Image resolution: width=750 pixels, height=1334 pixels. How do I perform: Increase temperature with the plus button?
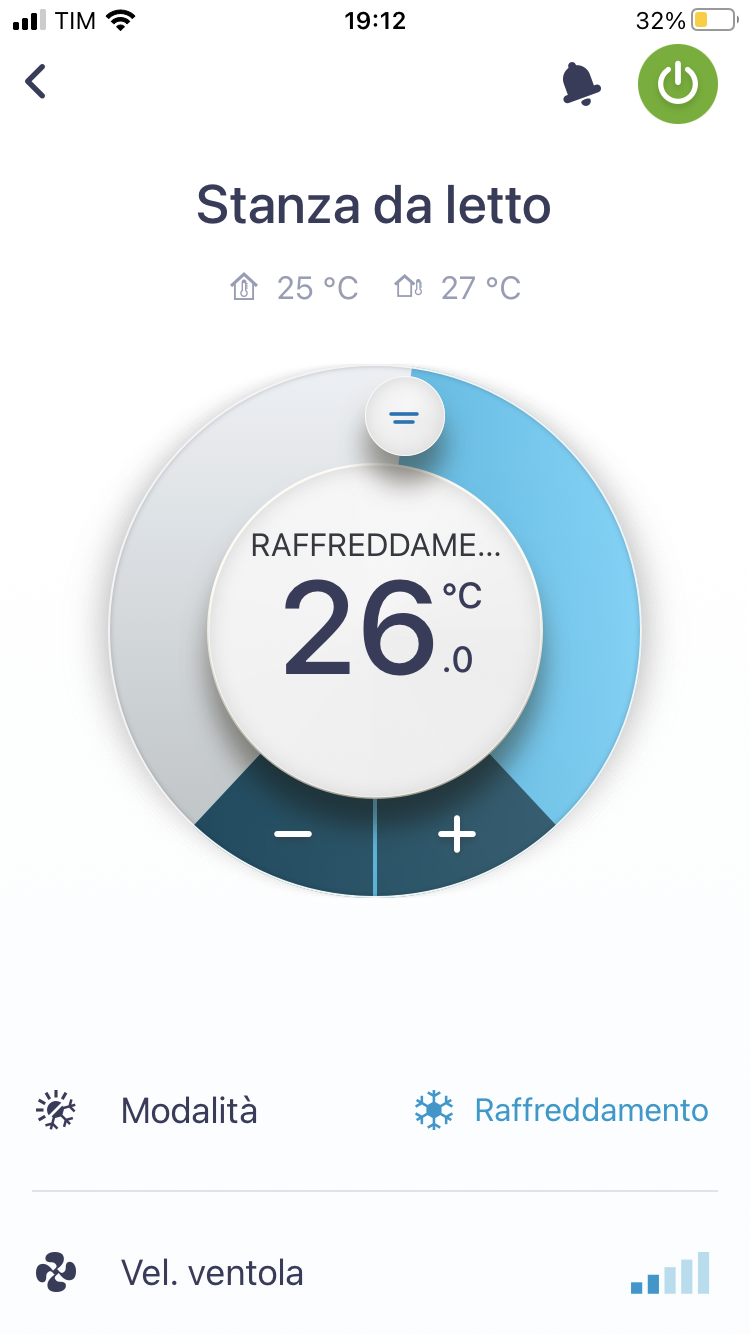[457, 834]
